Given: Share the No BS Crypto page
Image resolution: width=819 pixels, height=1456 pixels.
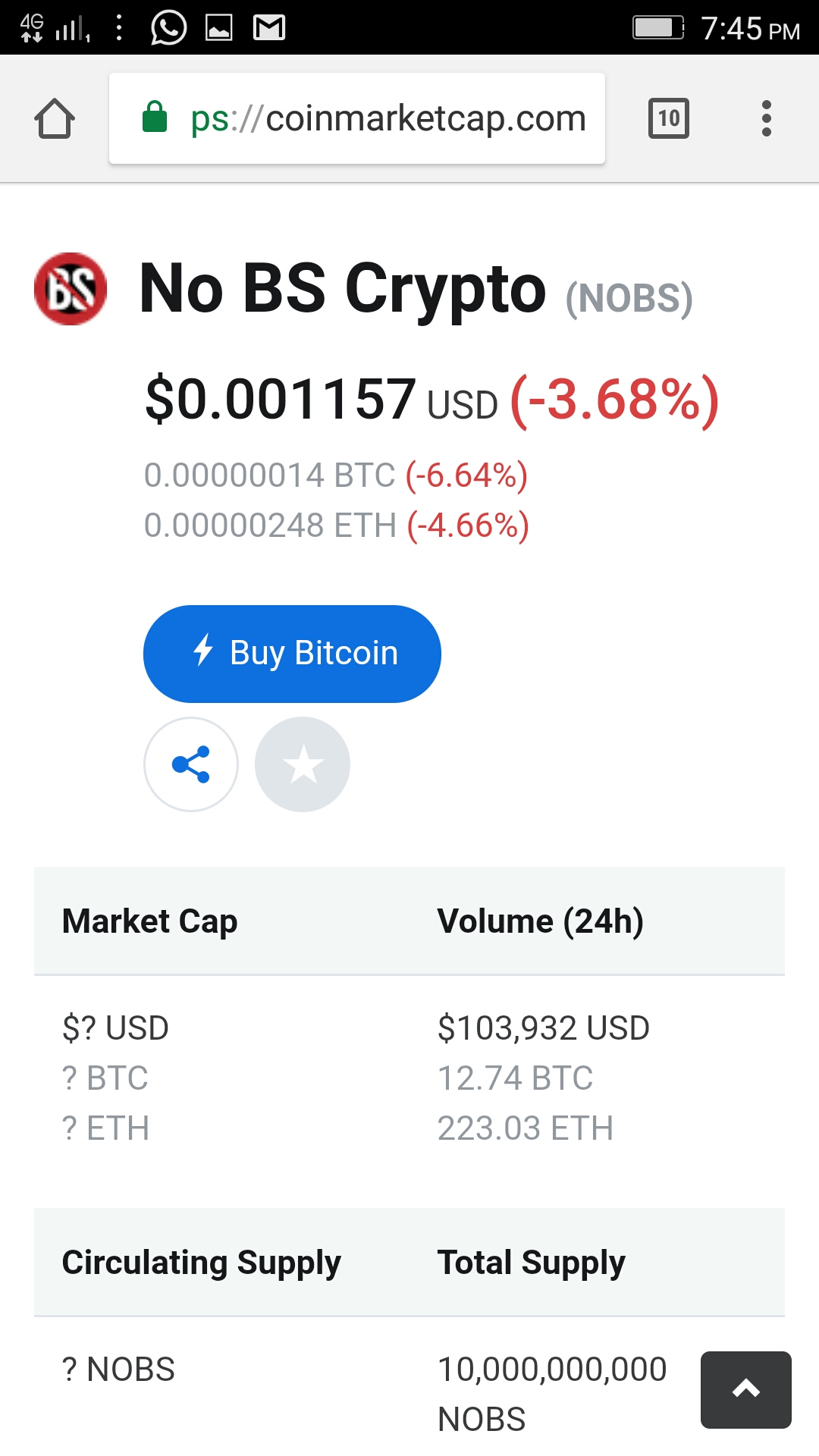Looking at the screenshot, I should (191, 764).
